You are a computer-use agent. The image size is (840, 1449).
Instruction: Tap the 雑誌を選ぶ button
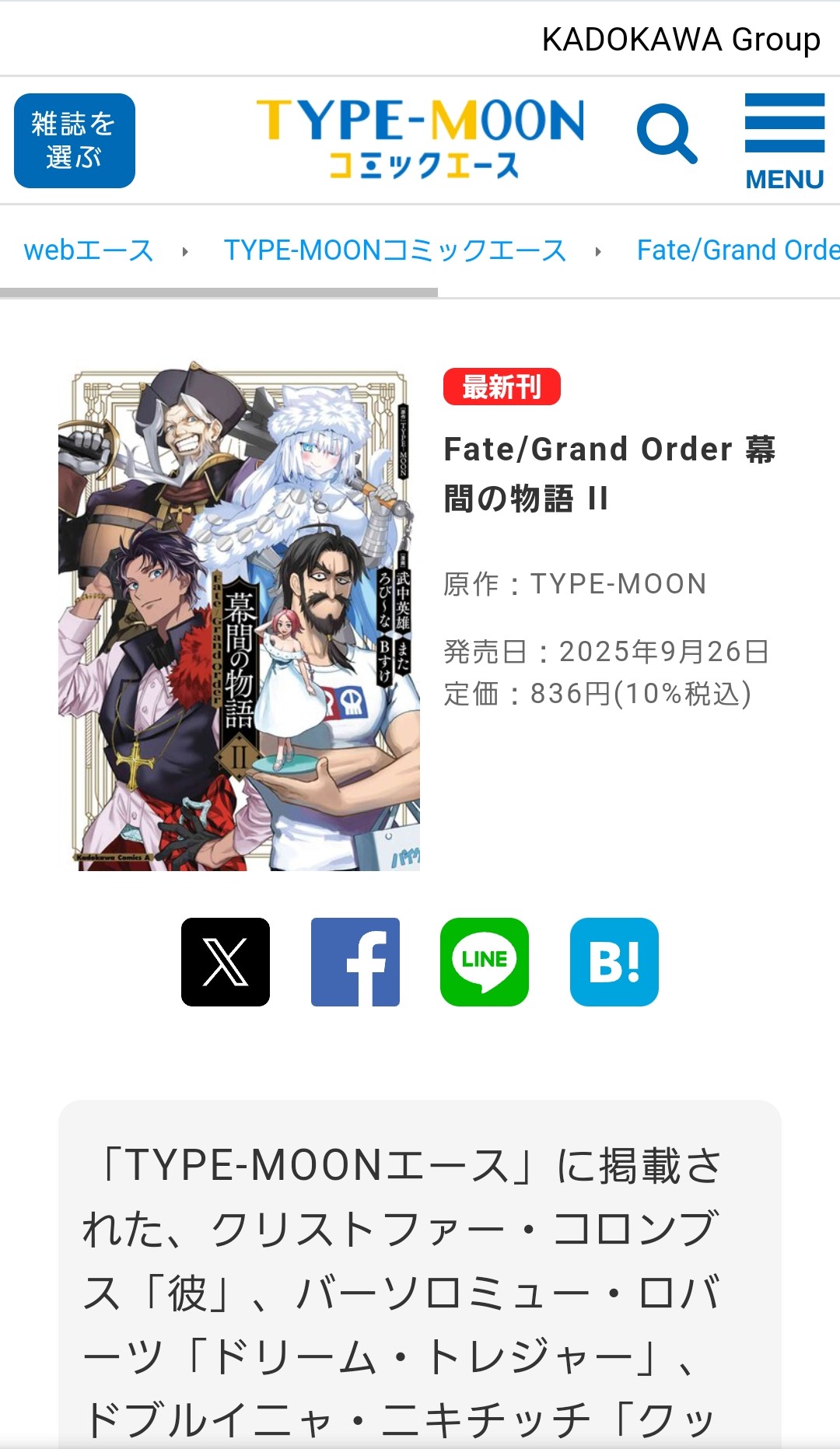75,141
